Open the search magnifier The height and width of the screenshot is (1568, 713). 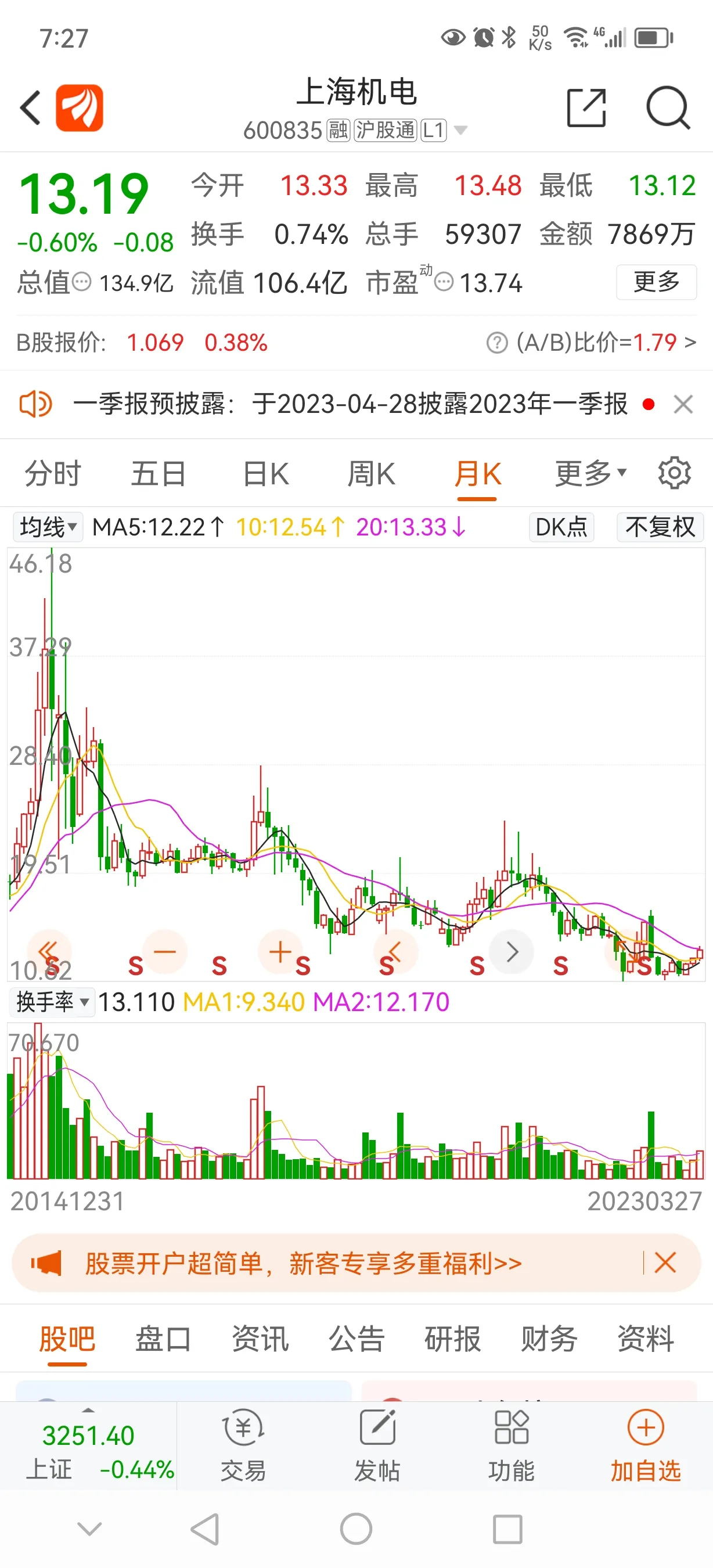click(667, 108)
